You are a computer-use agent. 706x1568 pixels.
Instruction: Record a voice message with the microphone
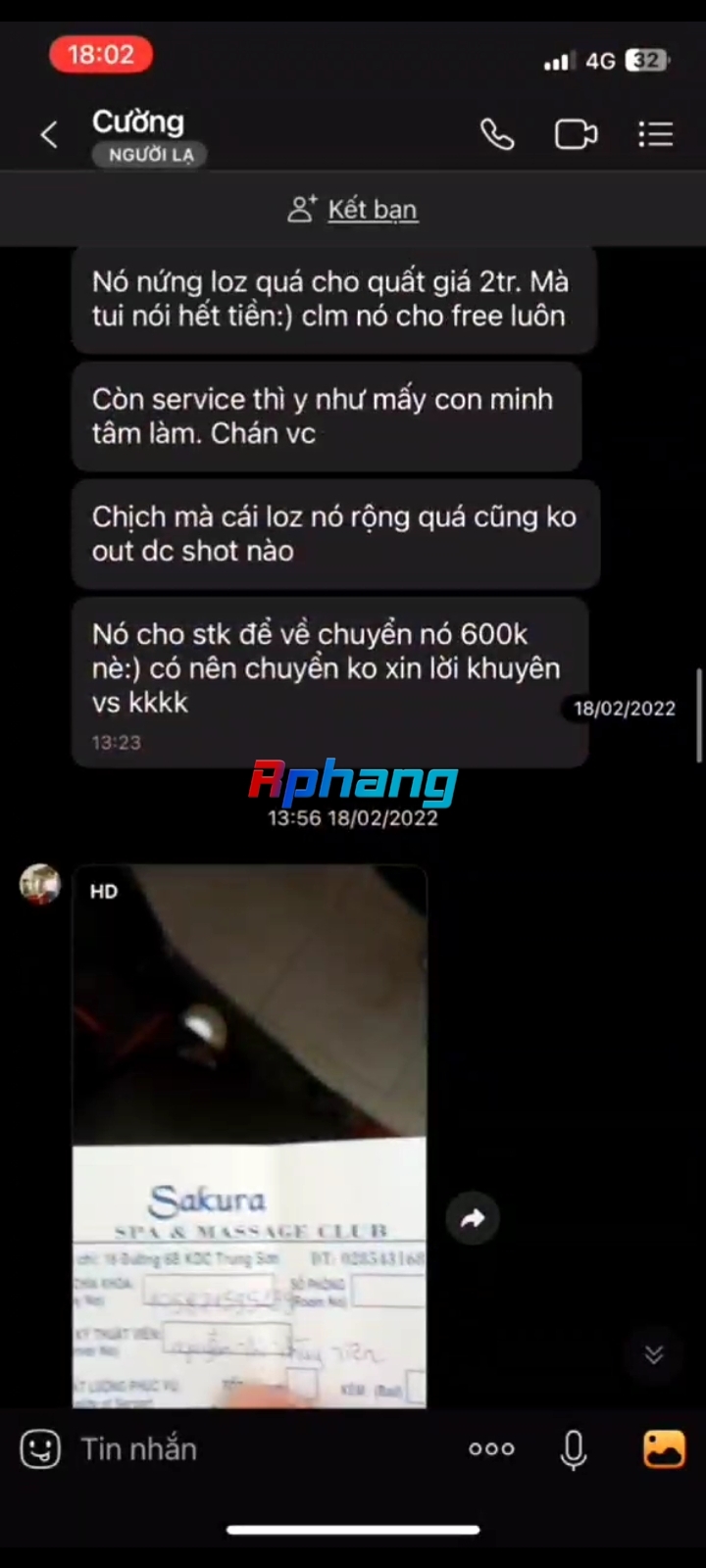point(574,1450)
